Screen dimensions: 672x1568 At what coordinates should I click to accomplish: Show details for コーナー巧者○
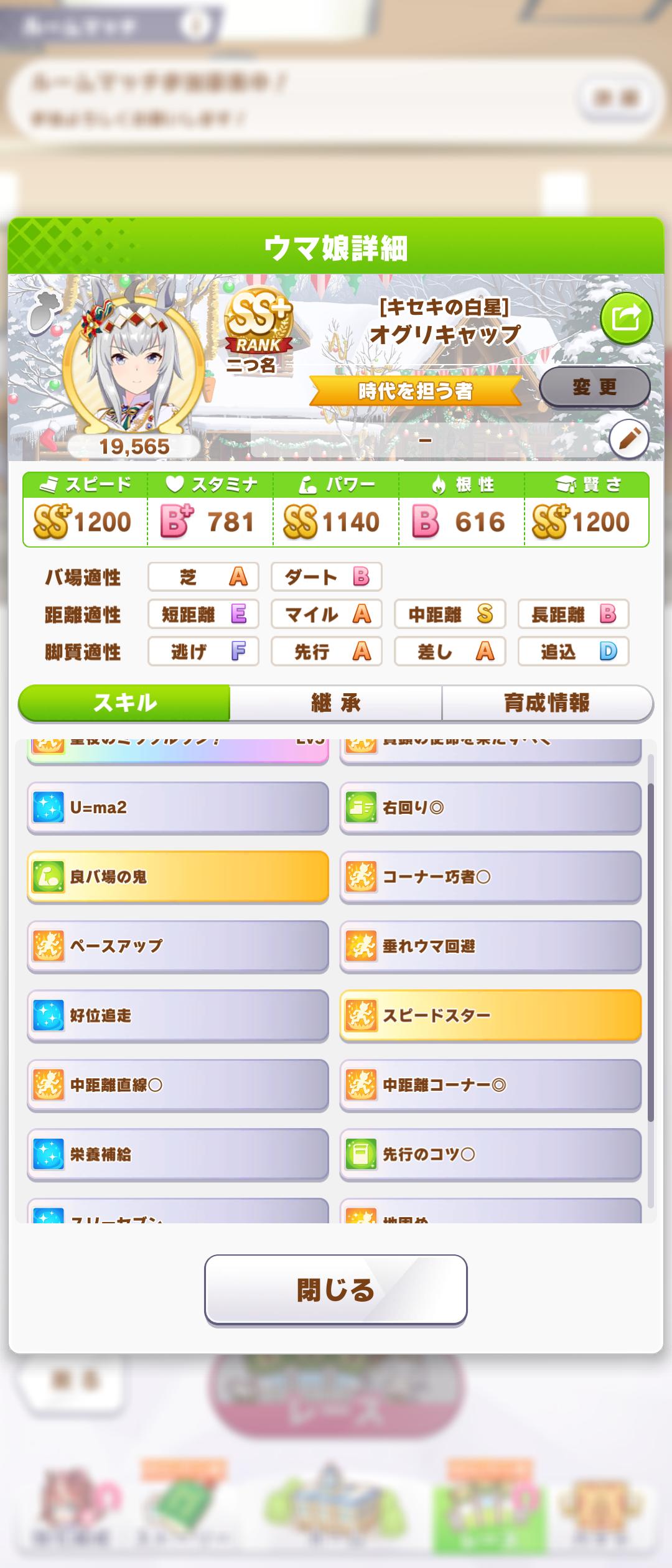point(490,877)
